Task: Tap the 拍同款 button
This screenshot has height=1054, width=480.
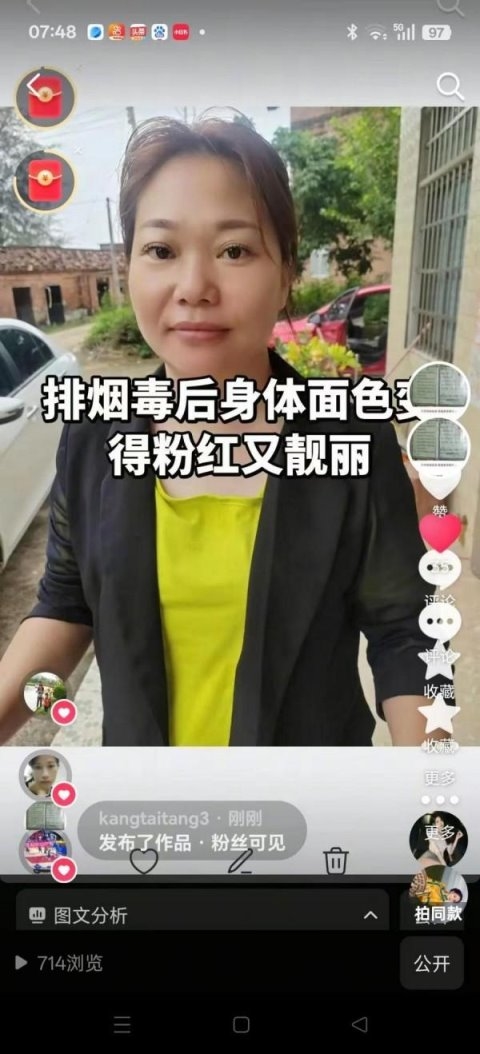Action: click(x=438, y=914)
